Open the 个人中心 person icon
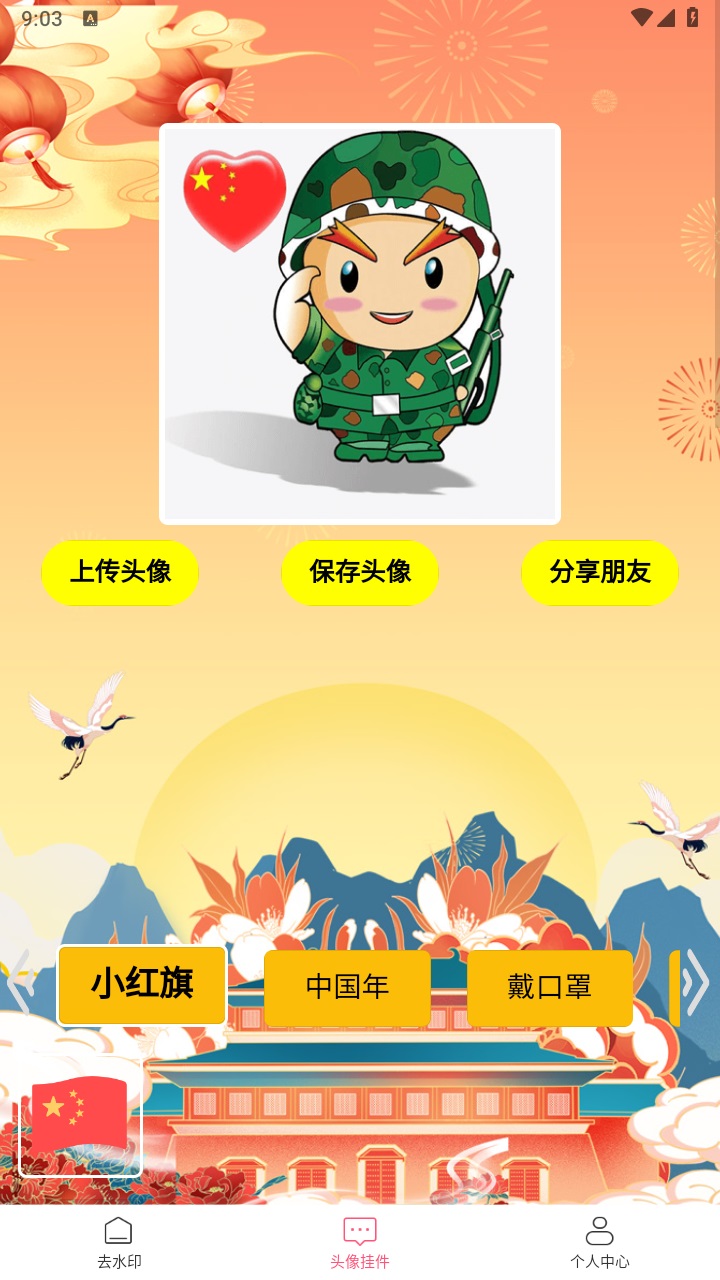 click(x=600, y=1230)
